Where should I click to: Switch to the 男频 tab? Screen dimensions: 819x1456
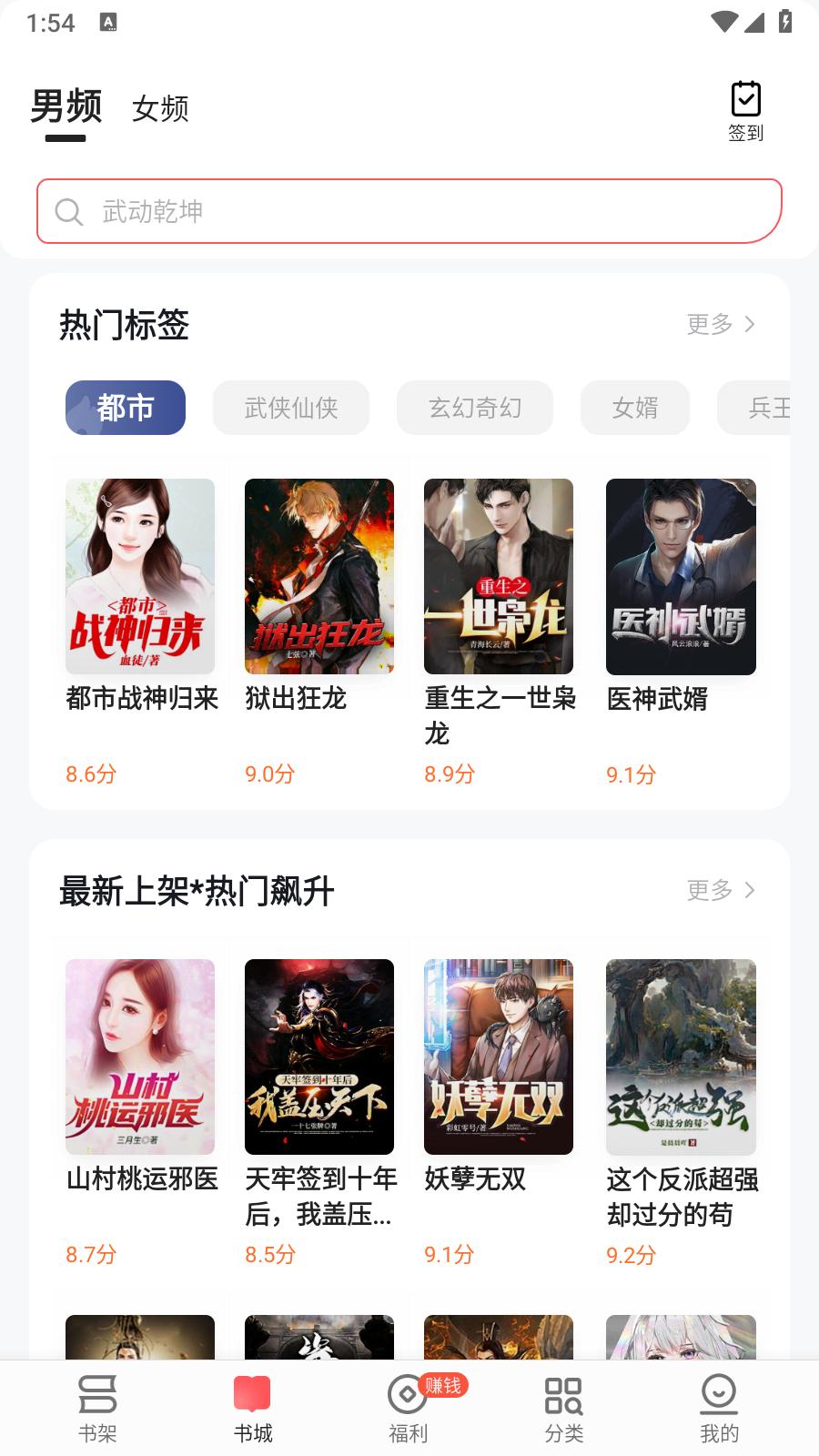point(65,106)
